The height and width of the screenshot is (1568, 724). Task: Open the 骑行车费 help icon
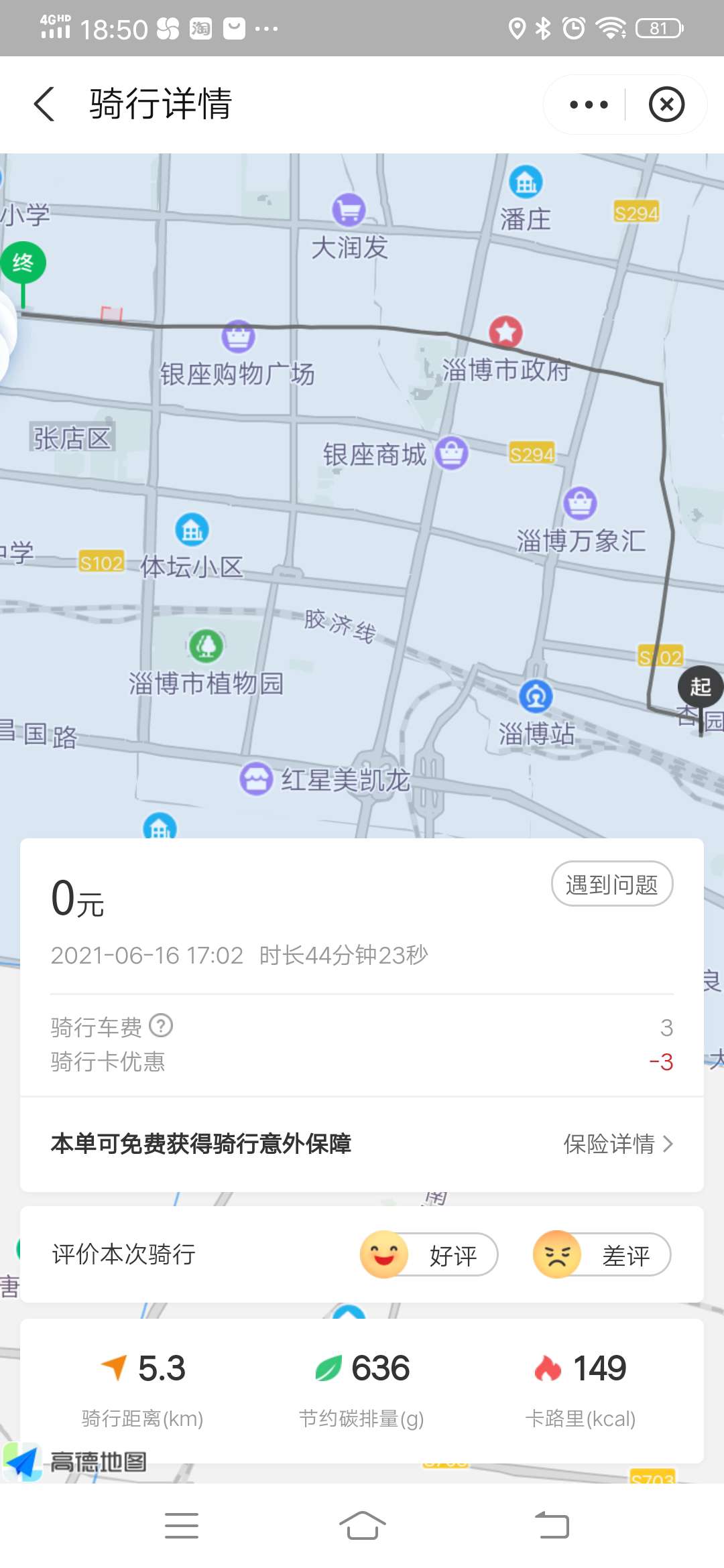pyautogui.click(x=161, y=1025)
